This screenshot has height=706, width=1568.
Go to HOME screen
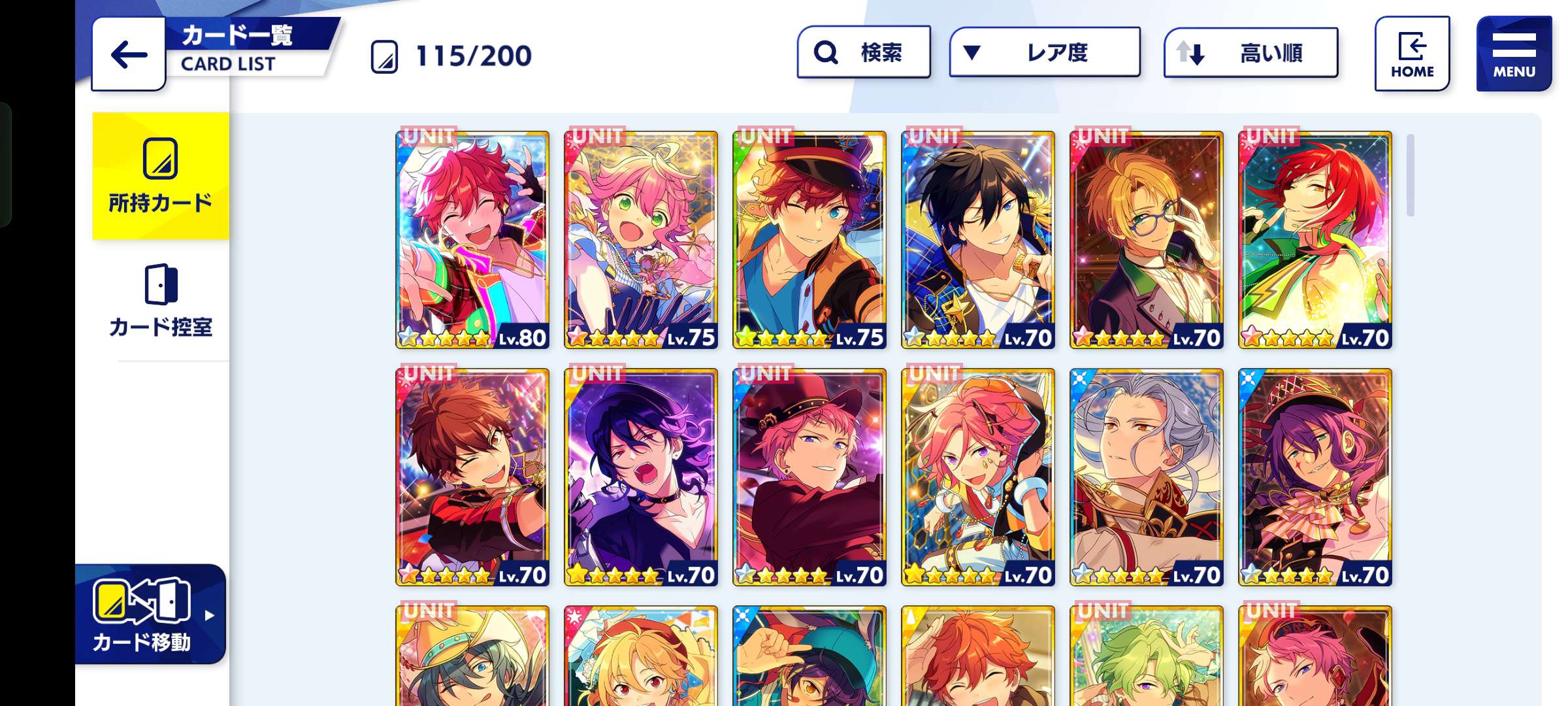point(1412,54)
